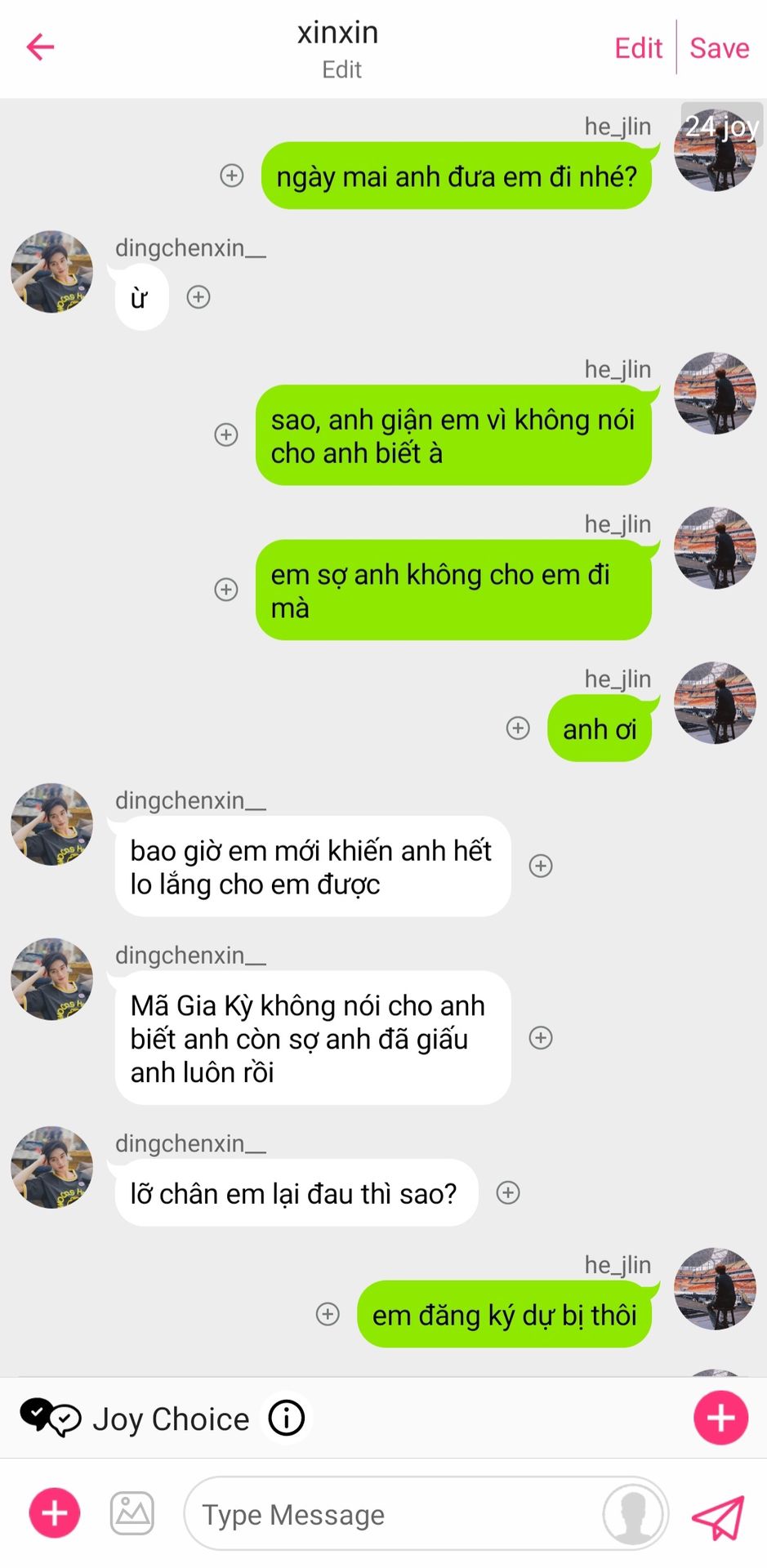Tap plus icon beside "Mã Gia Kỳ không nói" message
Viewport: 767px width, 1568px height.
[x=541, y=1037]
